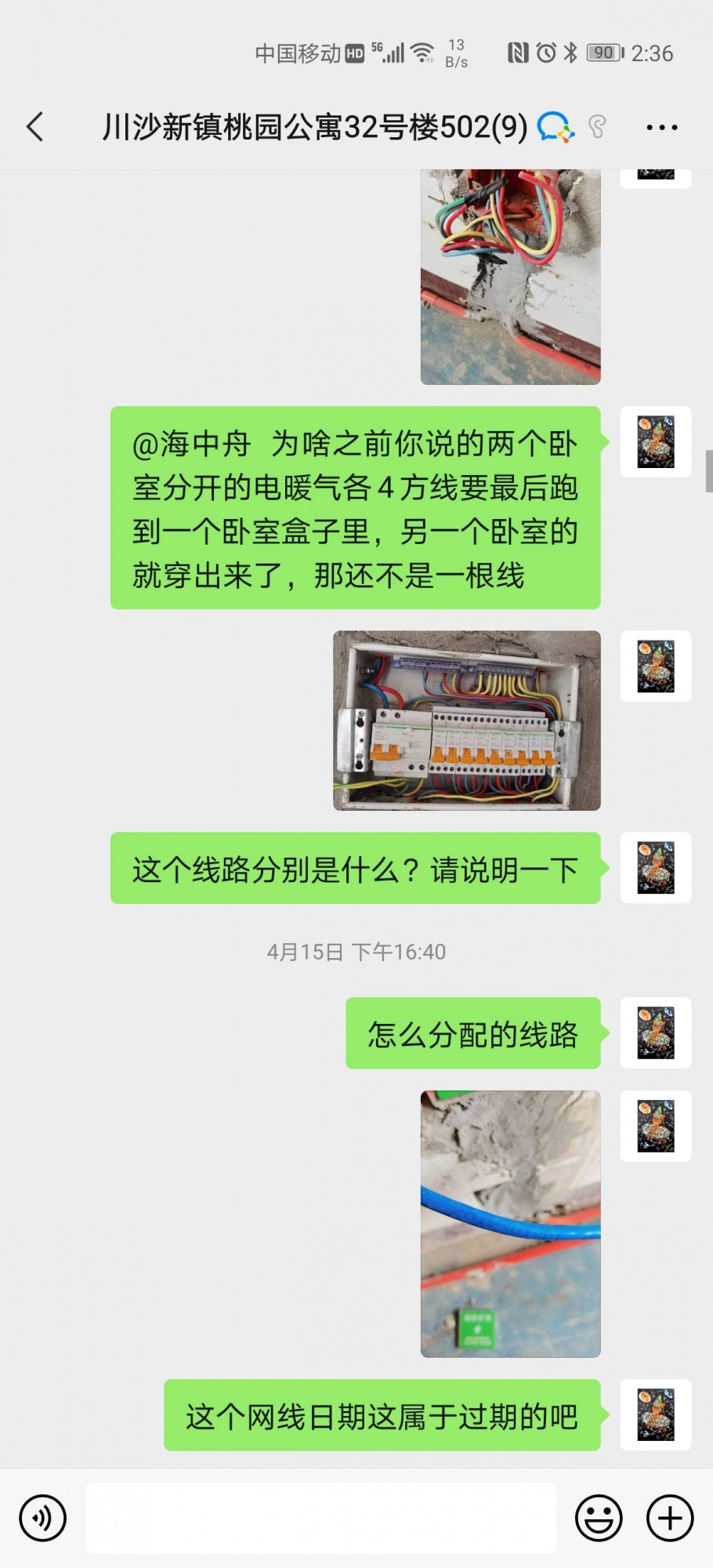Enlarge the colored wires junction box photo

pos(511,276)
